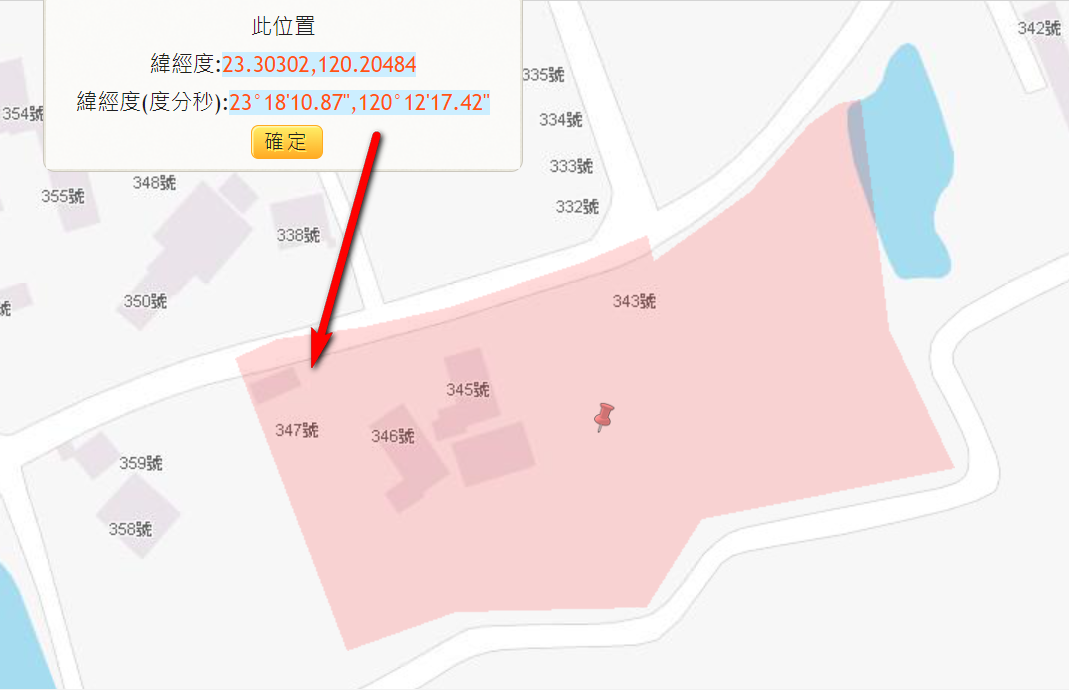
Task: Tap the red pushpin marker on the map
Action: [x=603, y=416]
